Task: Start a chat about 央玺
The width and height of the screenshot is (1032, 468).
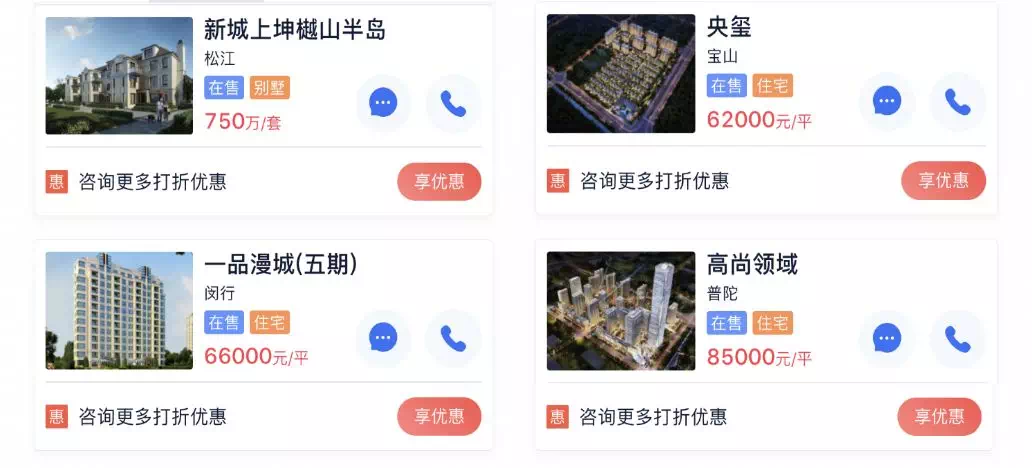Action: click(x=886, y=101)
